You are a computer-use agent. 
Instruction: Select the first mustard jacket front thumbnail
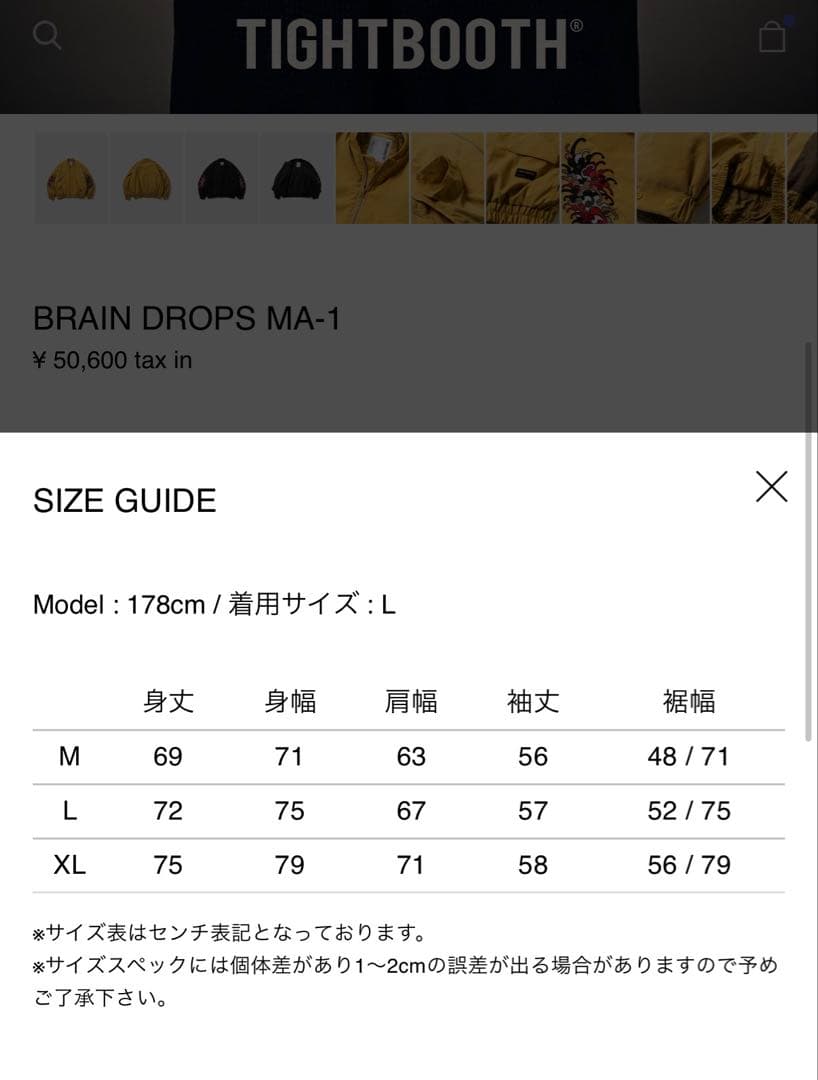pos(70,179)
